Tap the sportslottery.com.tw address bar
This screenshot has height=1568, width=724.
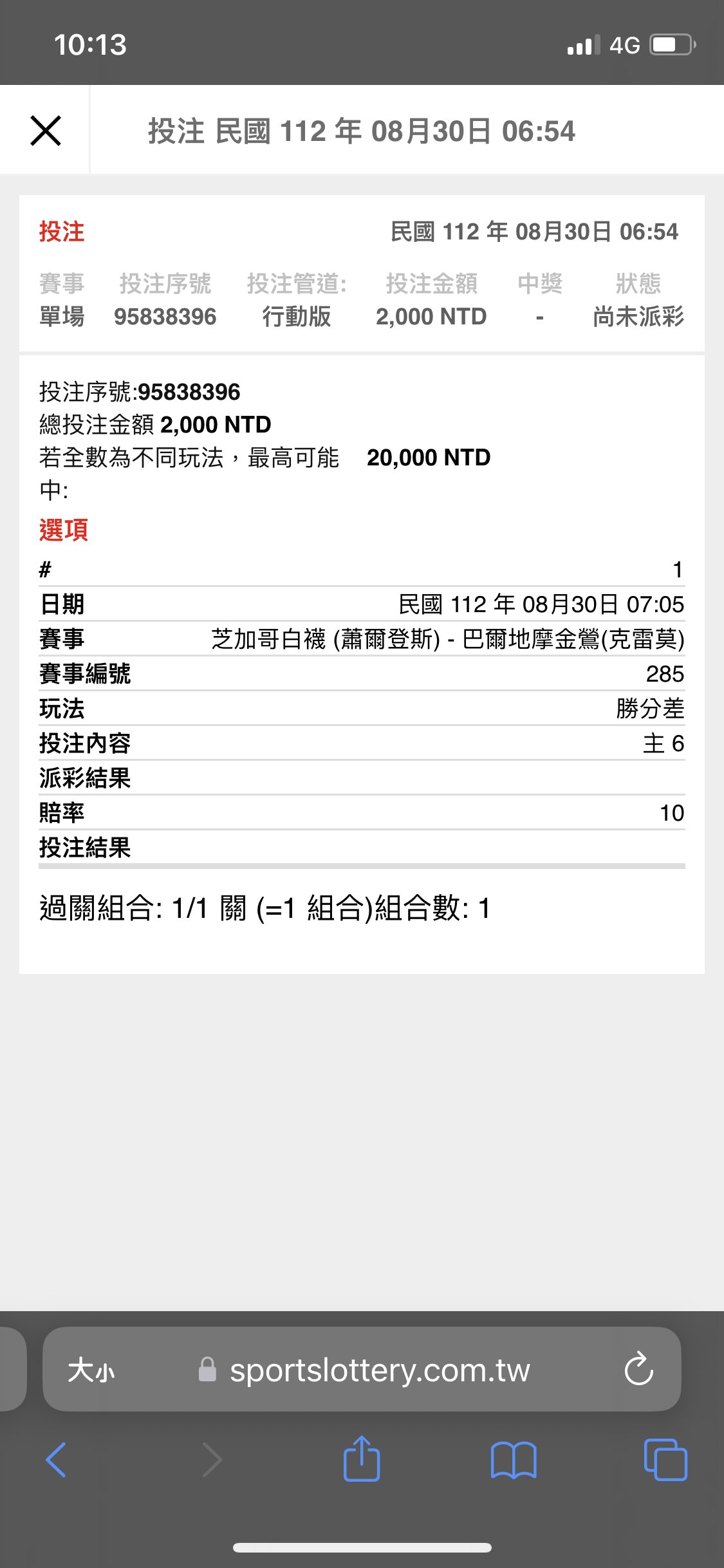(x=380, y=1370)
